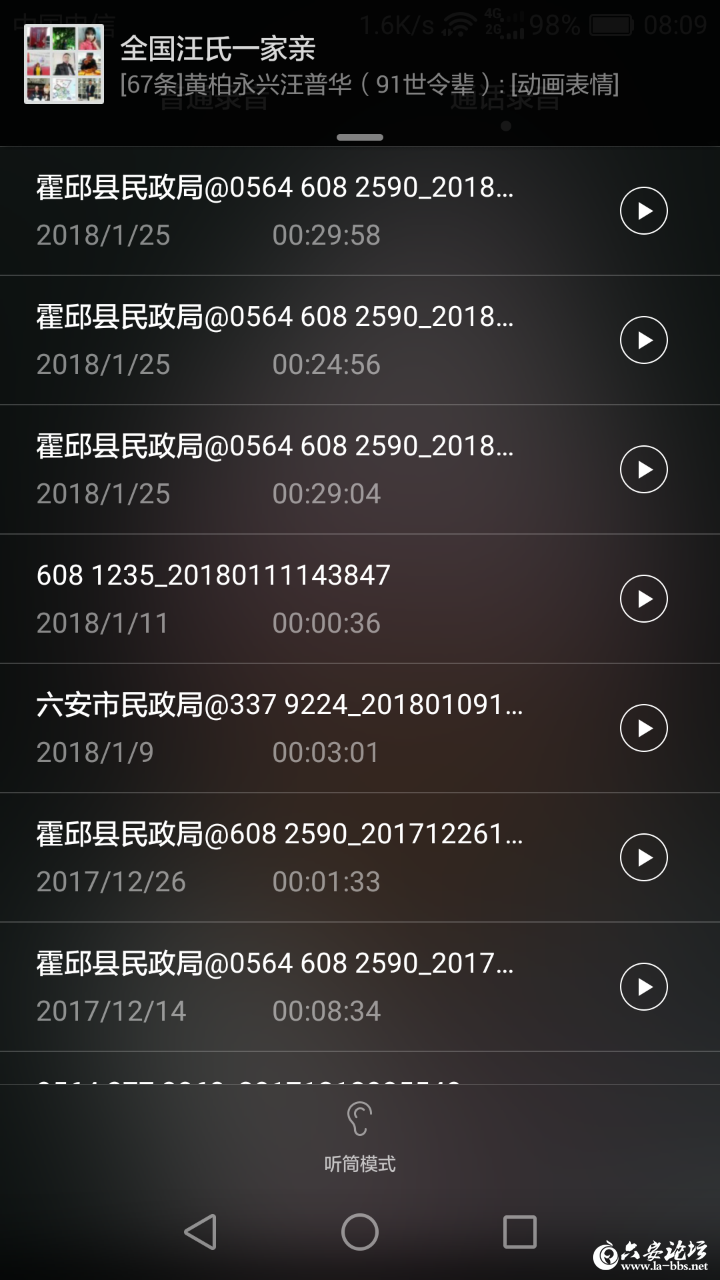Play the third 2018/1/25 recording

tap(643, 469)
